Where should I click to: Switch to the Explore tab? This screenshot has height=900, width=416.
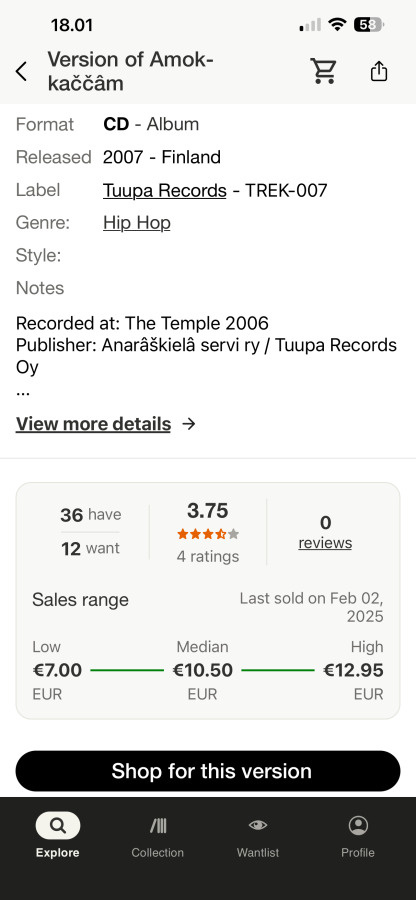57,835
